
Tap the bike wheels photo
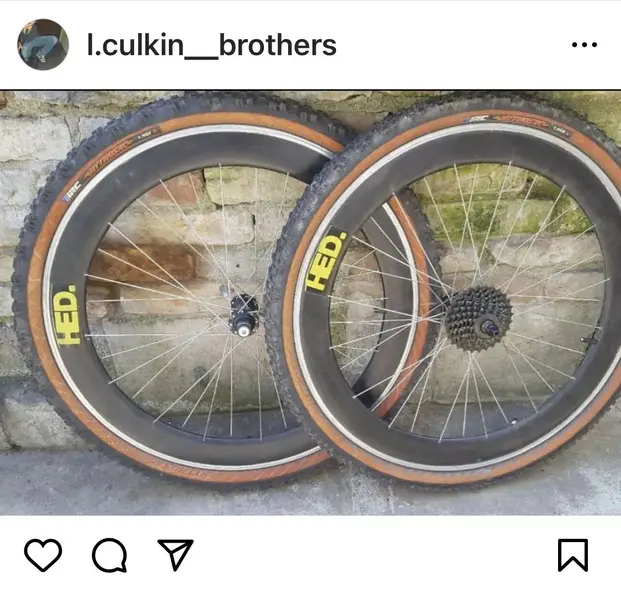310,300
